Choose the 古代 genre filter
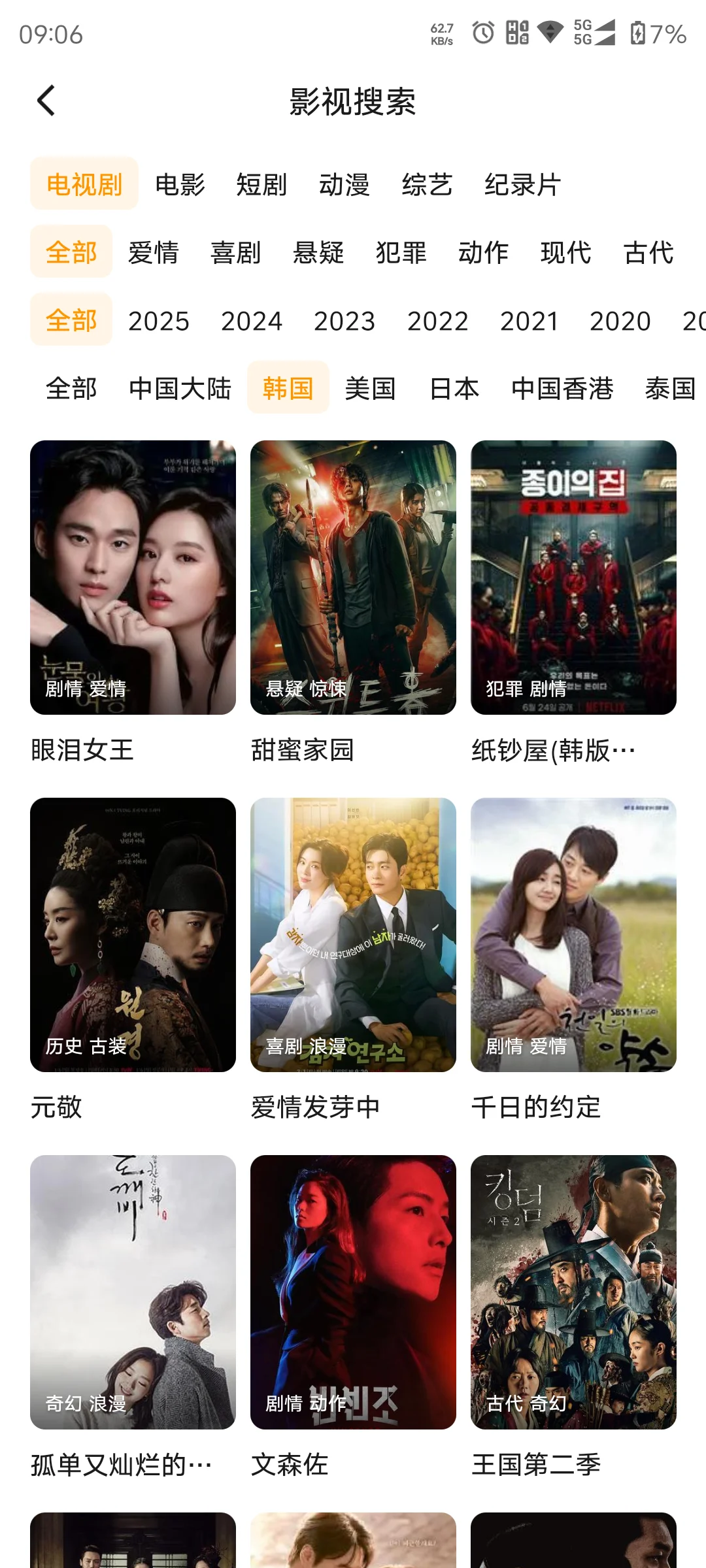Screen dimensions: 706x1568 click(x=648, y=252)
